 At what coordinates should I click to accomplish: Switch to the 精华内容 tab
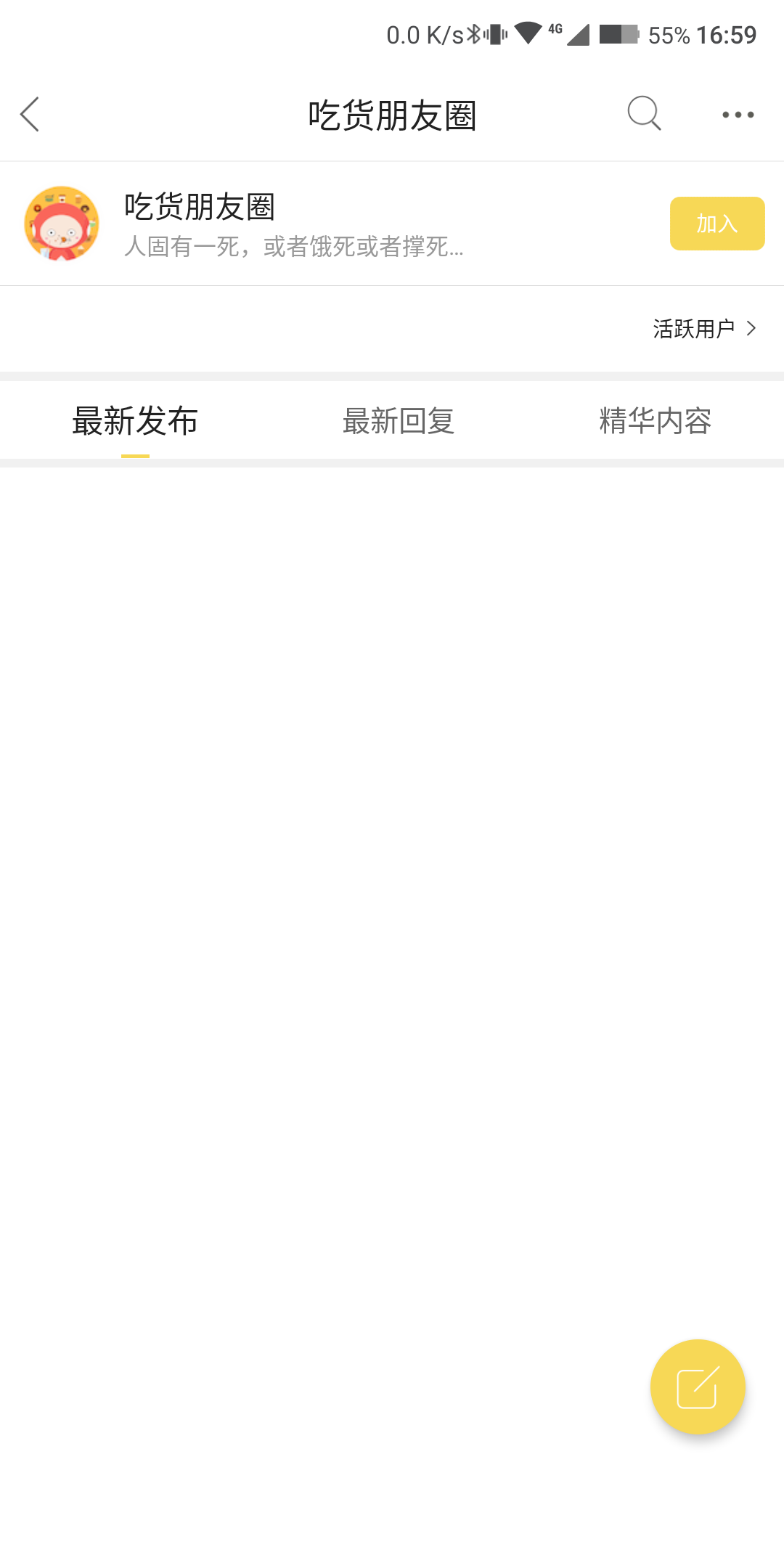[656, 421]
